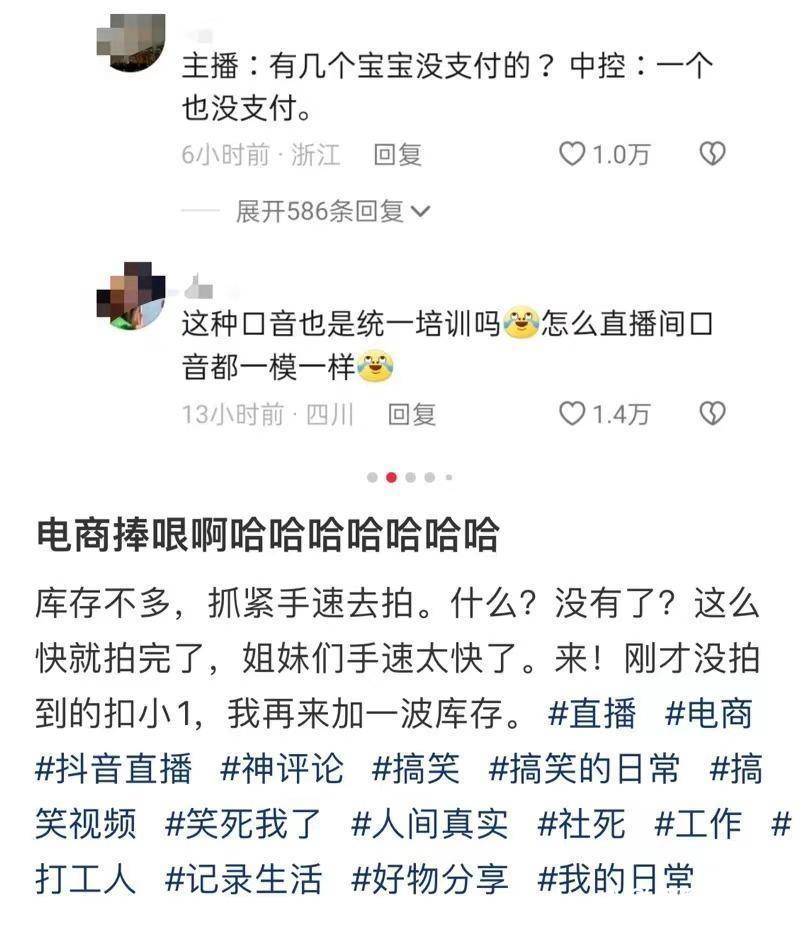View posts tagged #神评论
Image resolution: width=806 pixels, height=934 pixels.
pos(279,769)
